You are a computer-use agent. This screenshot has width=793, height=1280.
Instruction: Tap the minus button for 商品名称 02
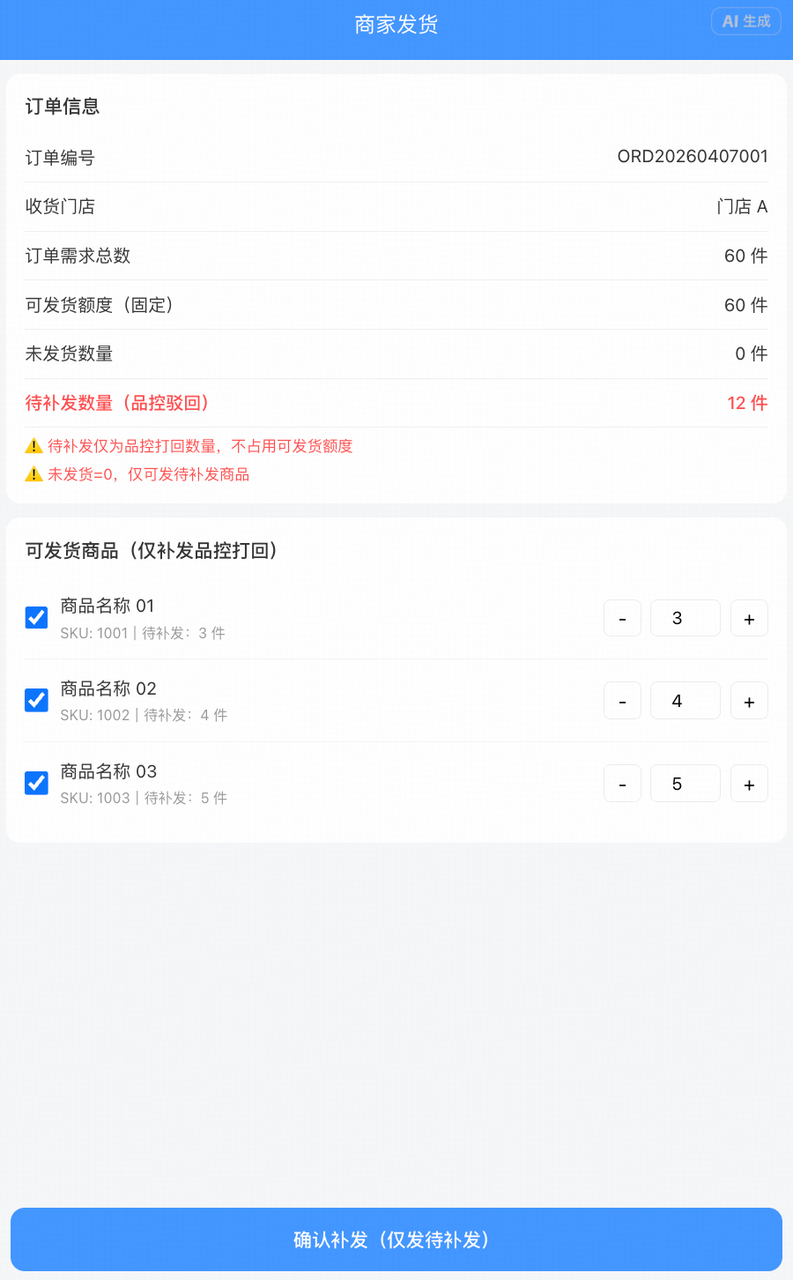(622, 701)
